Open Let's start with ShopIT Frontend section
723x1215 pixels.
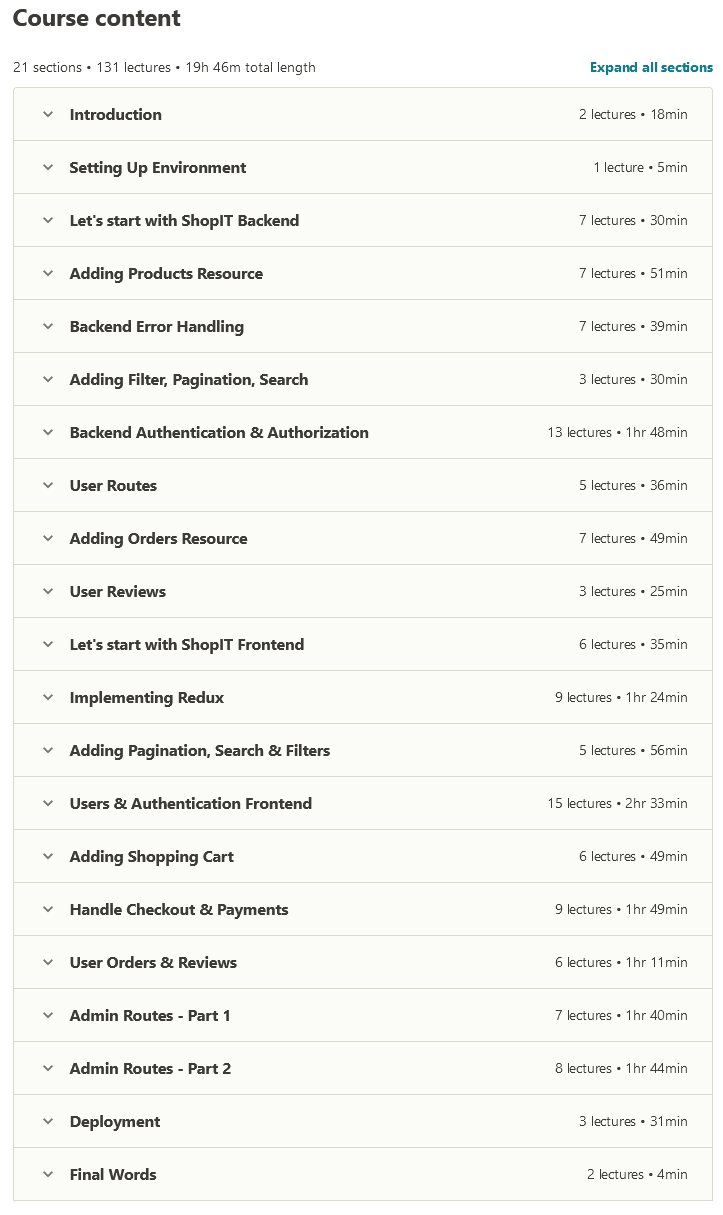point(363,644)
